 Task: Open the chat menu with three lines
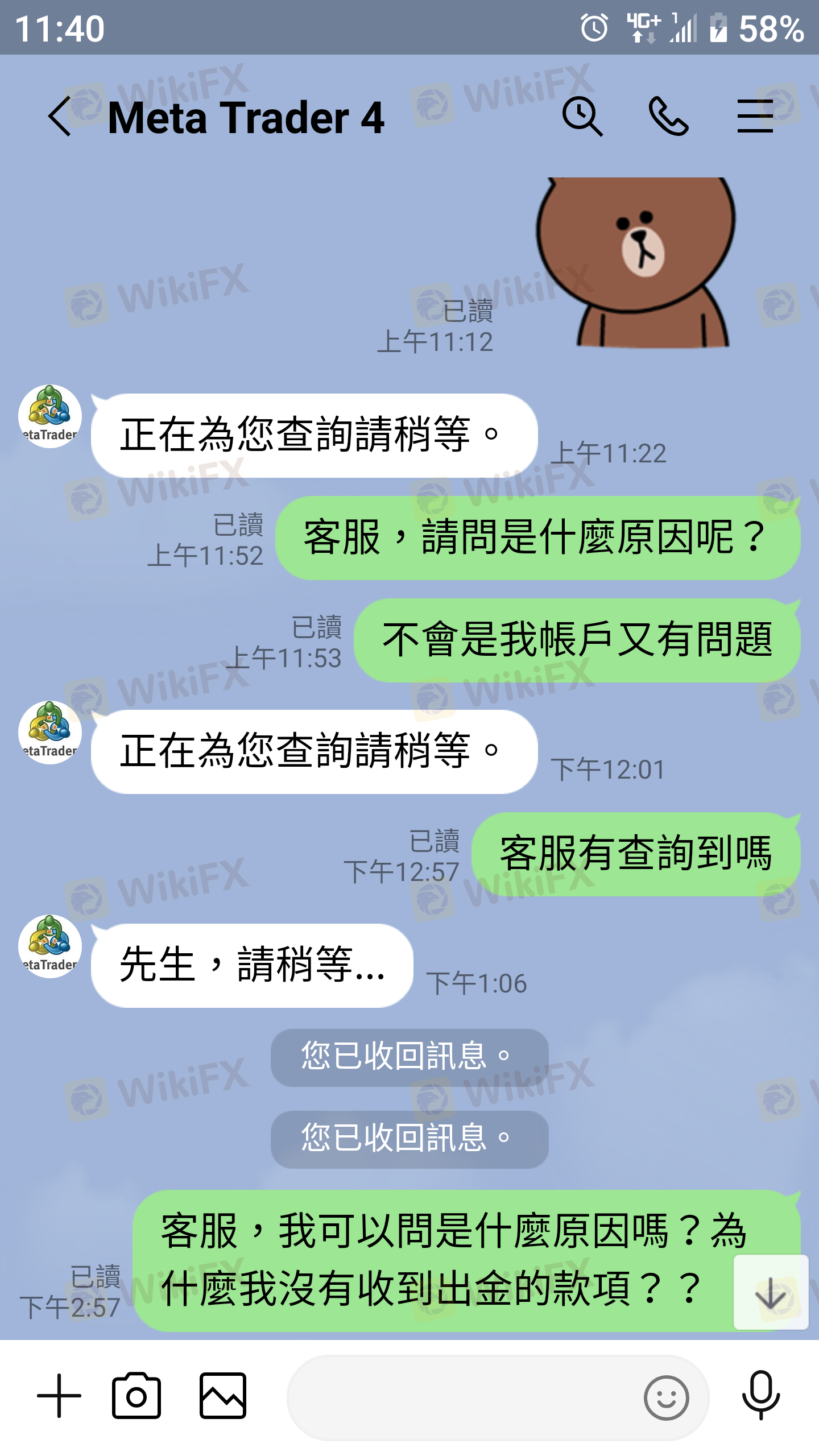[x=755, y=117]
